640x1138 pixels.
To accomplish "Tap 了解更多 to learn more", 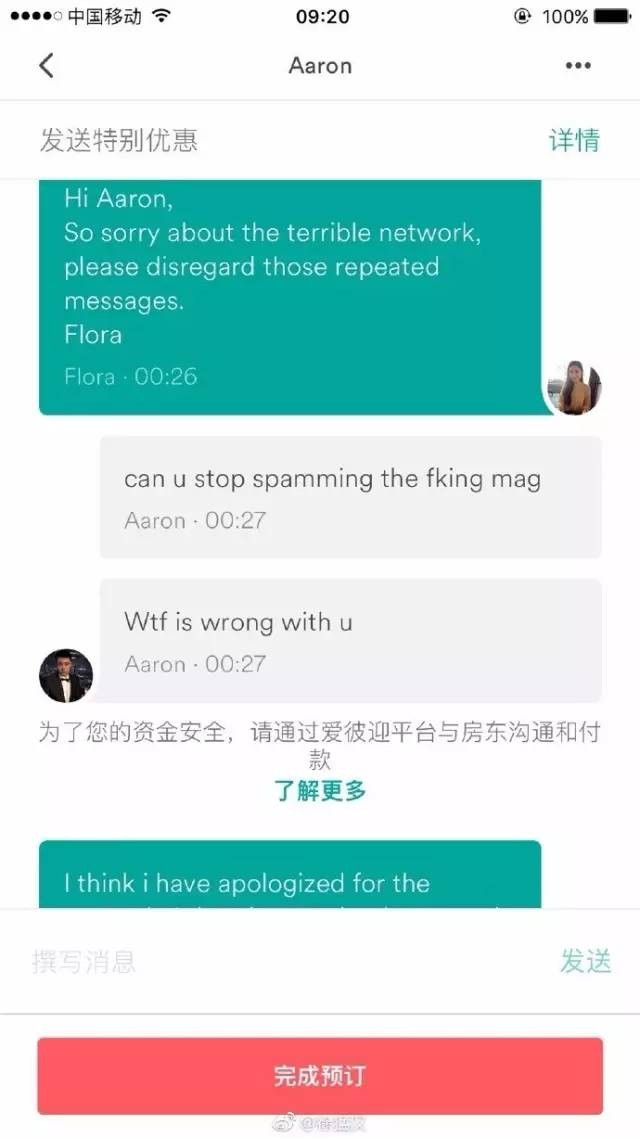I will [x=320, y=791].
